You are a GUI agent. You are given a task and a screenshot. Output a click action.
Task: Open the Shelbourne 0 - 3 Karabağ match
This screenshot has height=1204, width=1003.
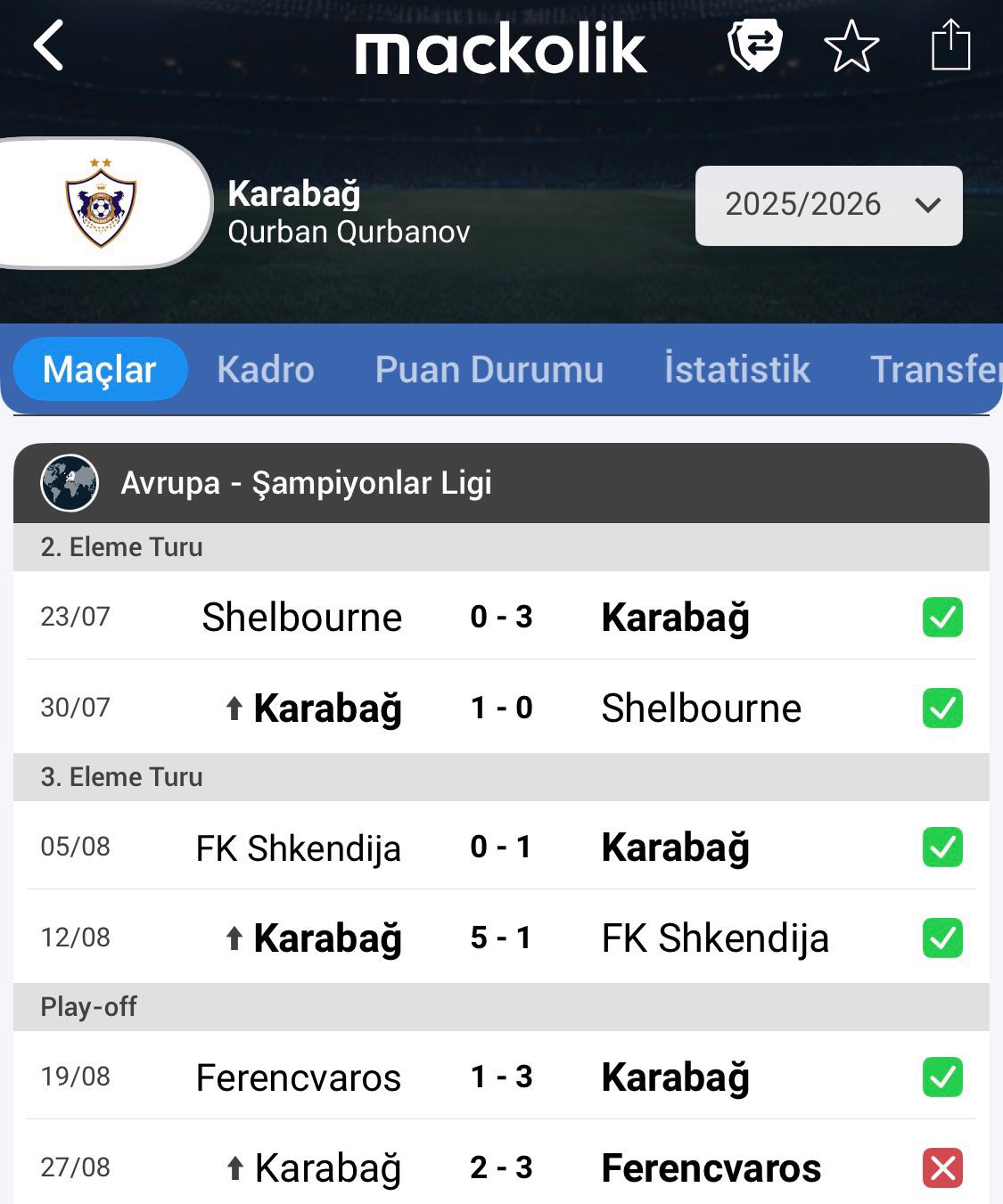pos(501,617)
